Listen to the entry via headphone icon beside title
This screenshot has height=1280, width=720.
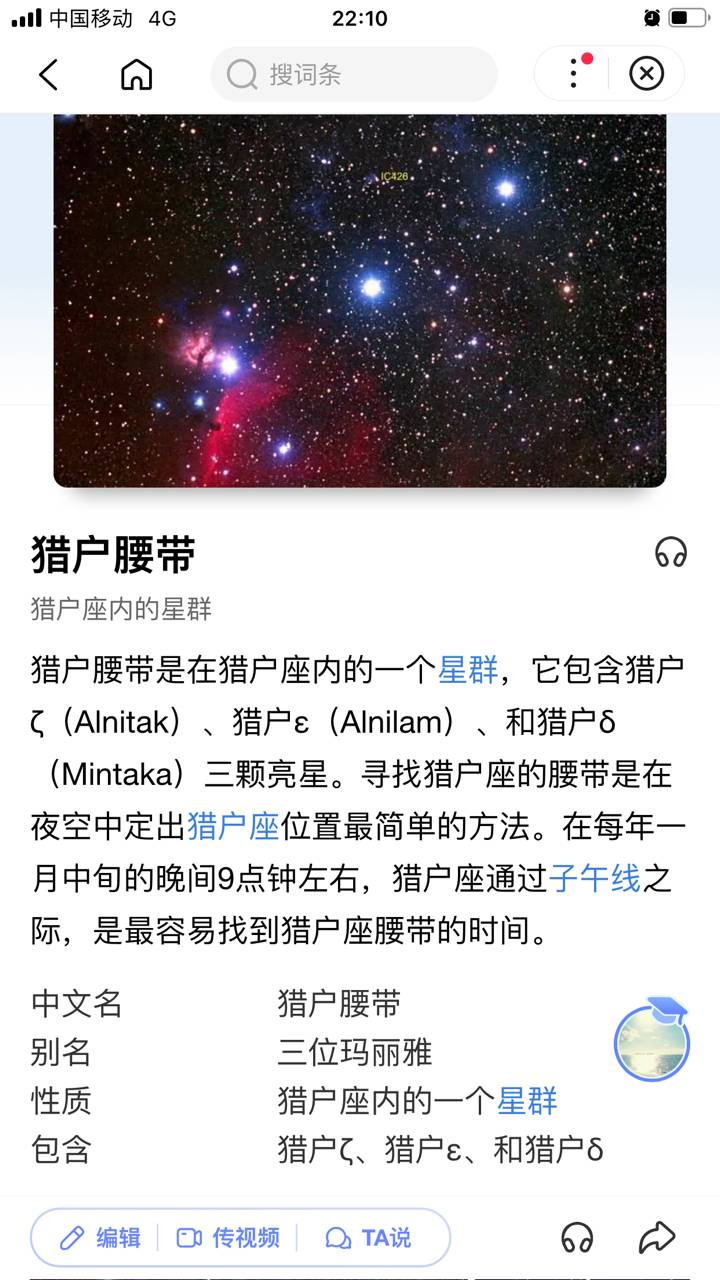[x=671, y=552]
